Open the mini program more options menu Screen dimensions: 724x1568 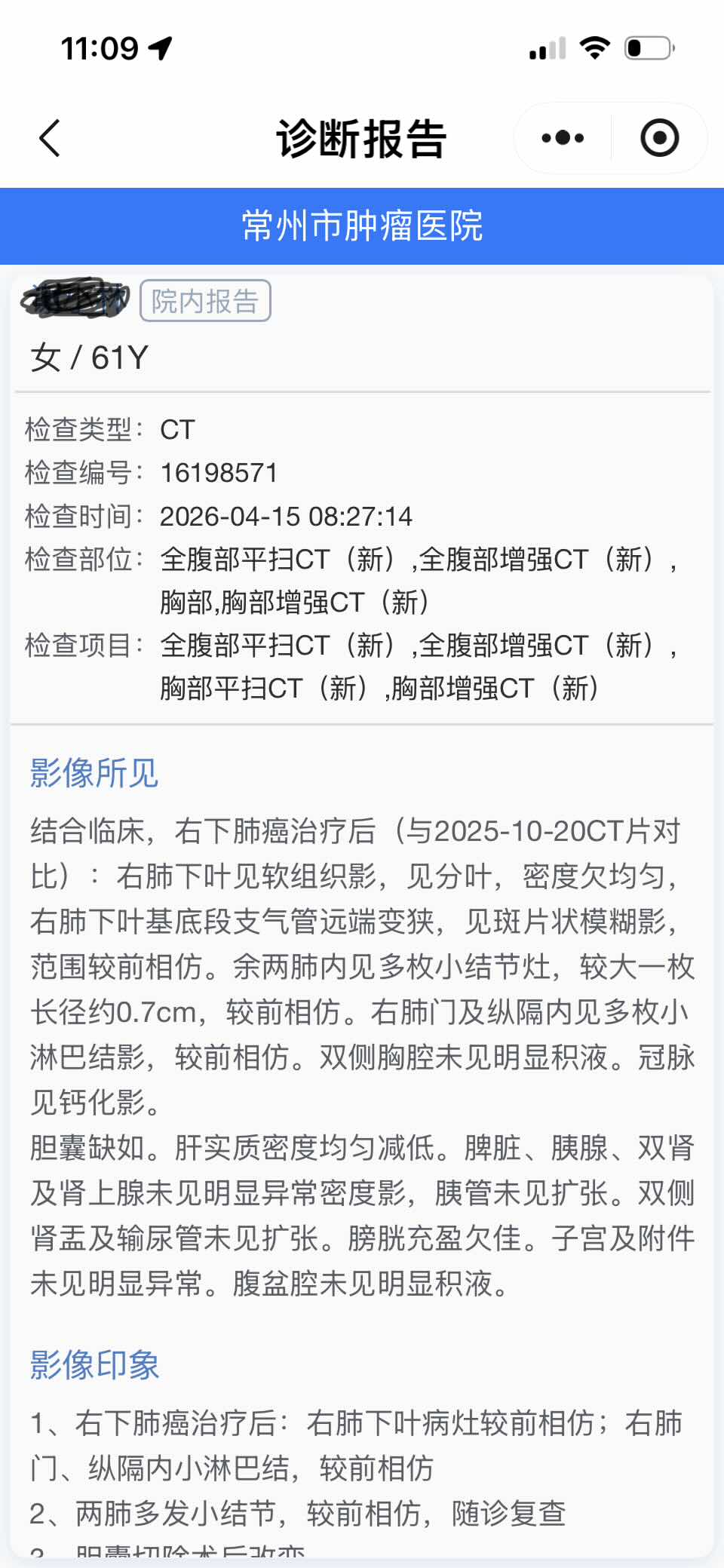(563, 138)
